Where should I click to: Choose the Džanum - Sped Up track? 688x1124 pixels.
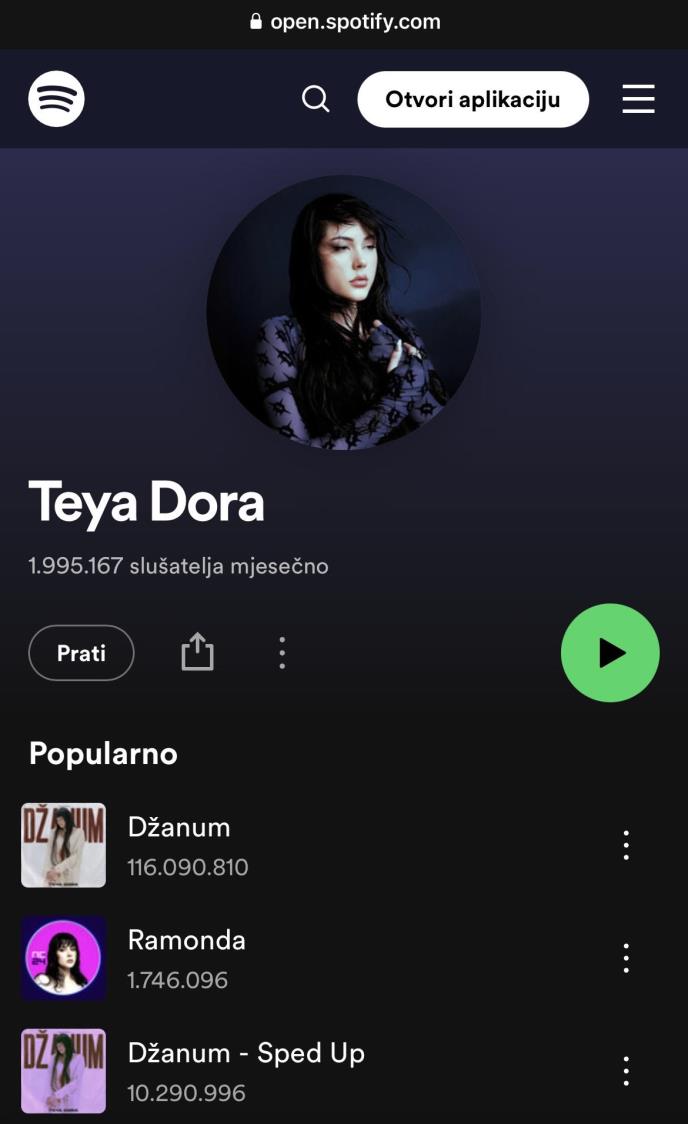coord(246,1054)
